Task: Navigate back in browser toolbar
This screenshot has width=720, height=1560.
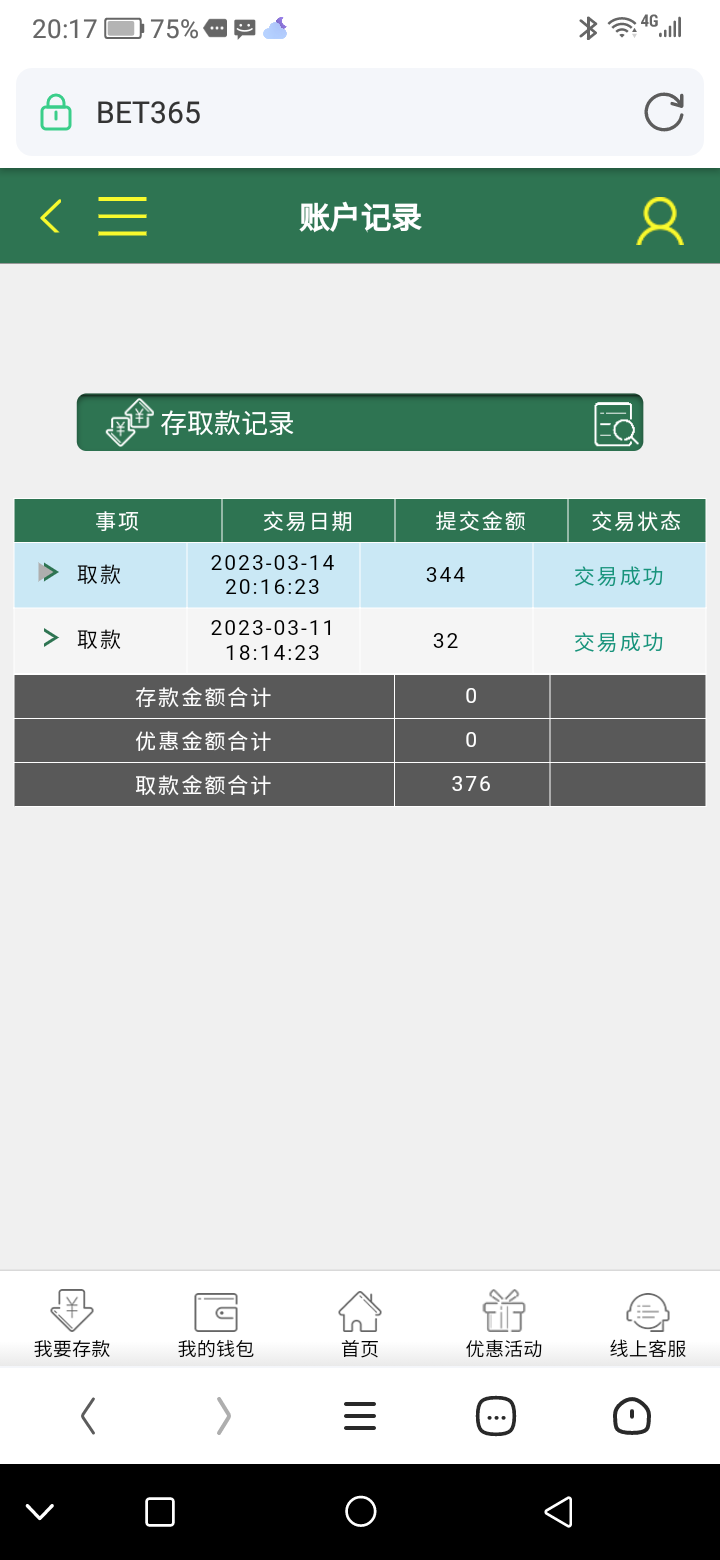Action: pos(88,1415)
